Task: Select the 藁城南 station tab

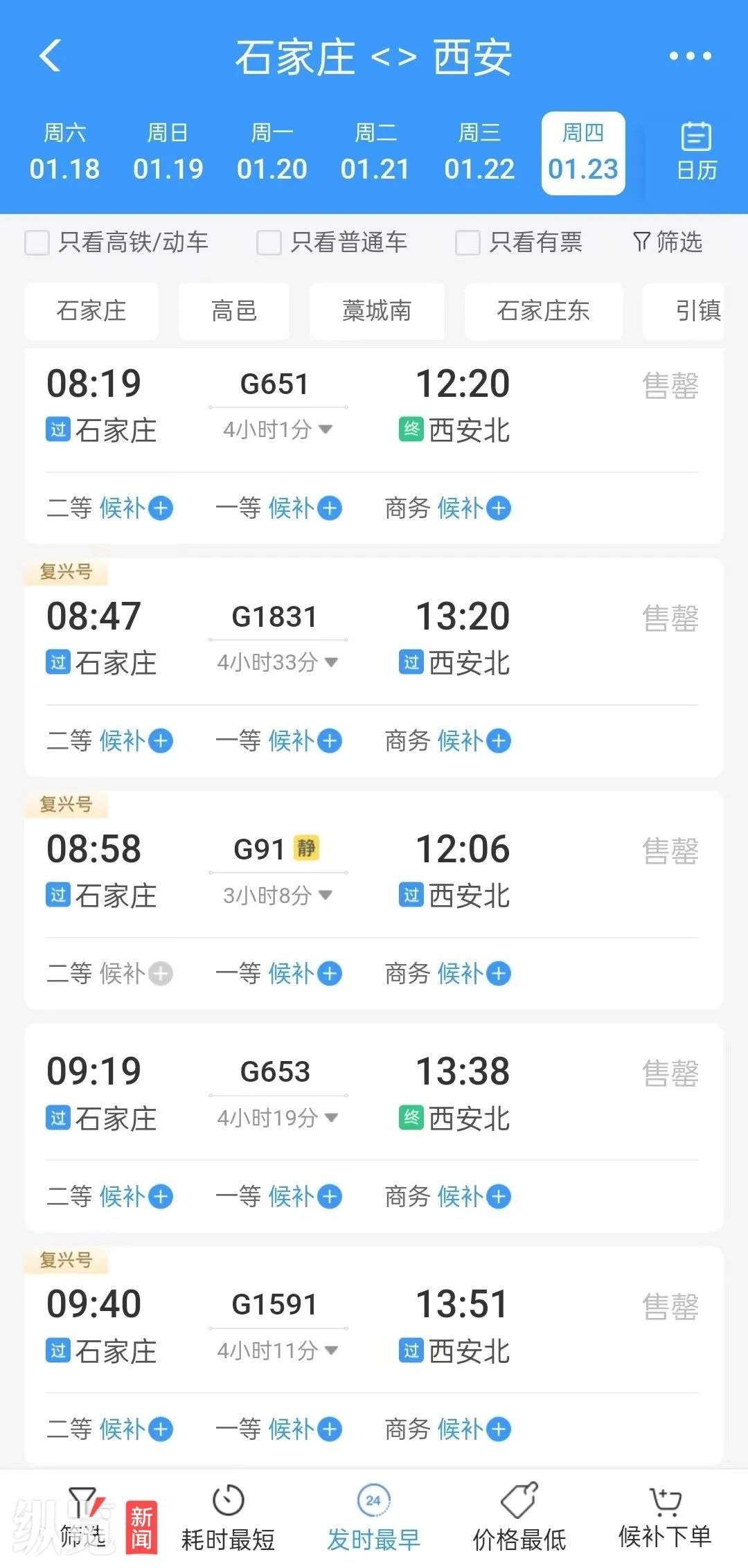Action: (x=376, y=312)
